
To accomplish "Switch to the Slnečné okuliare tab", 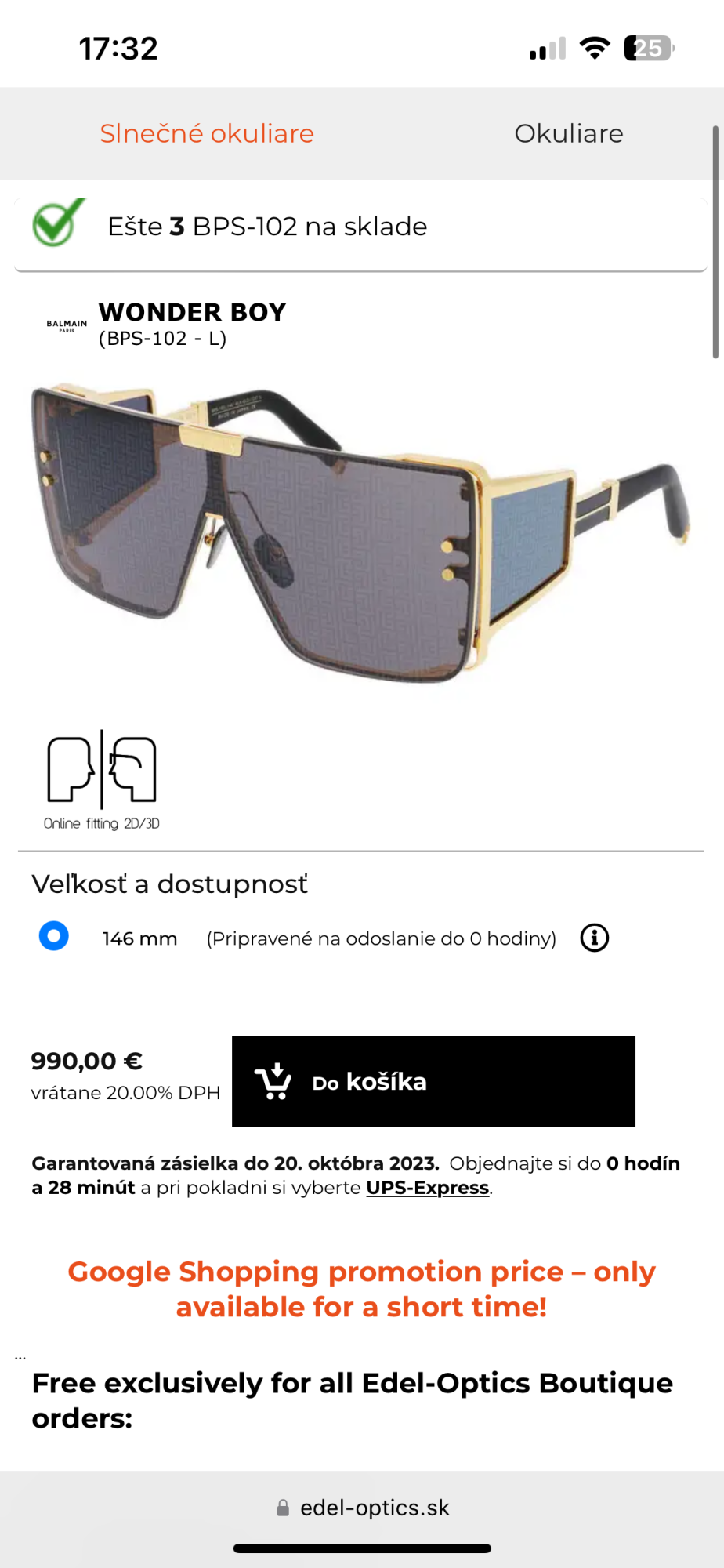I will pos(207,134).
